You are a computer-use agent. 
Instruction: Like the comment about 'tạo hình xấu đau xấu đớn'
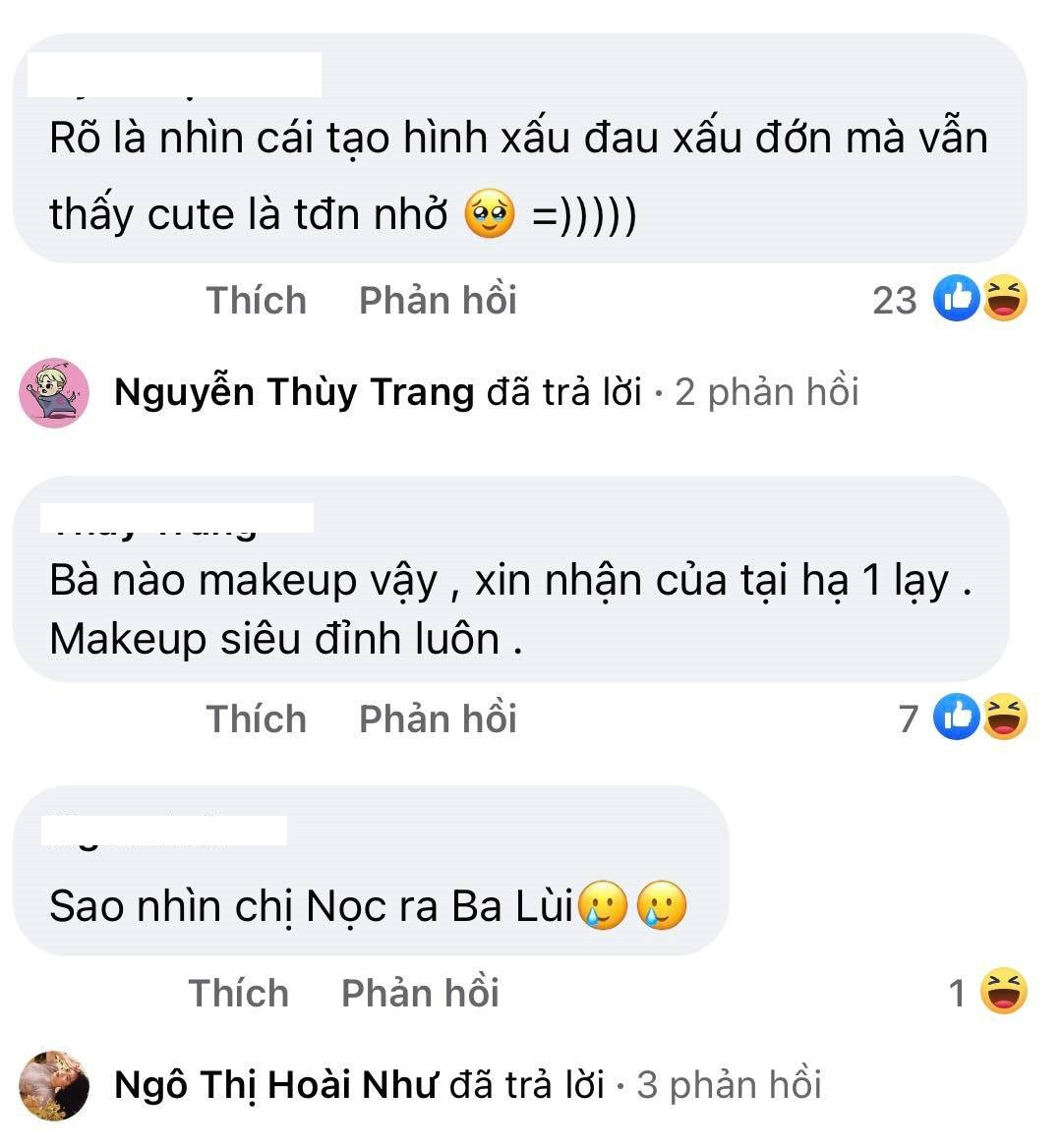(256, 301)
